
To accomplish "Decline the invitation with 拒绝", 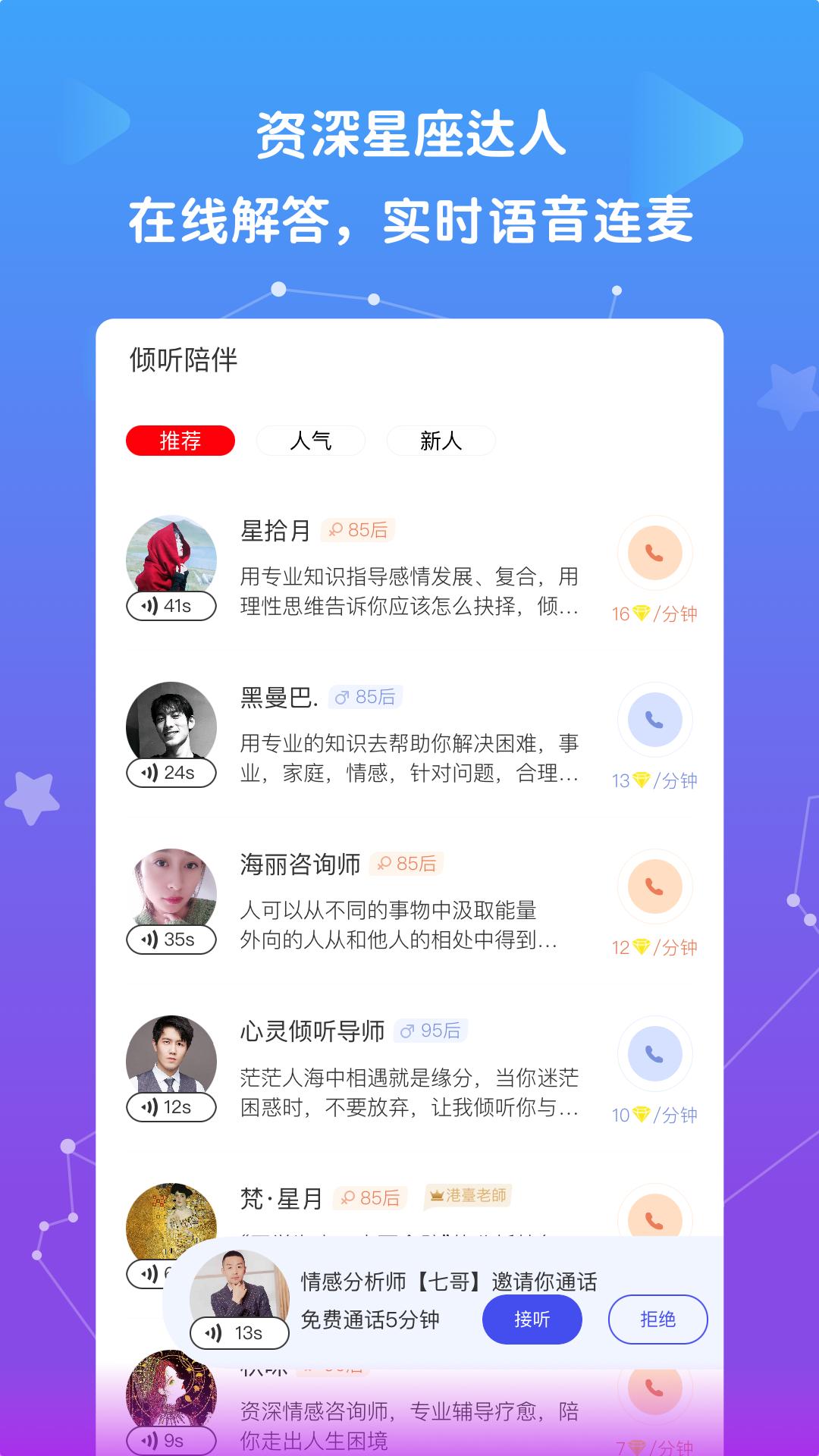I will pos(658,1313).
